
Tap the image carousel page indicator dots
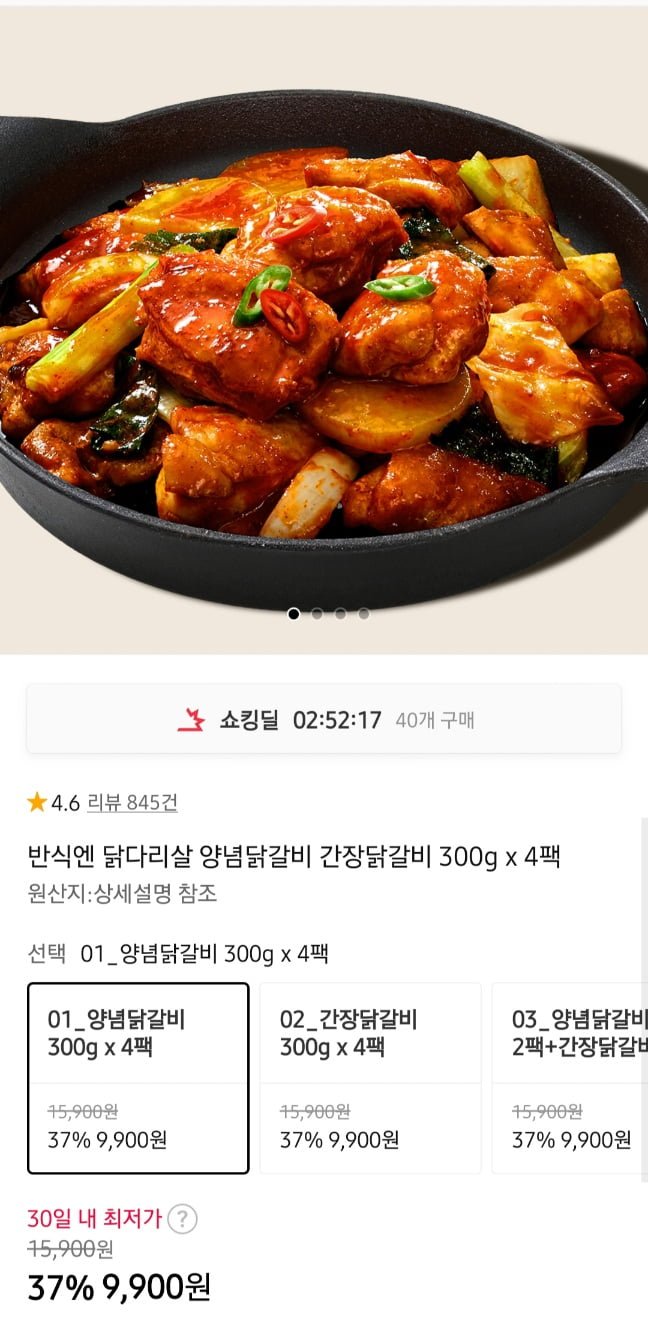(329, 614)
